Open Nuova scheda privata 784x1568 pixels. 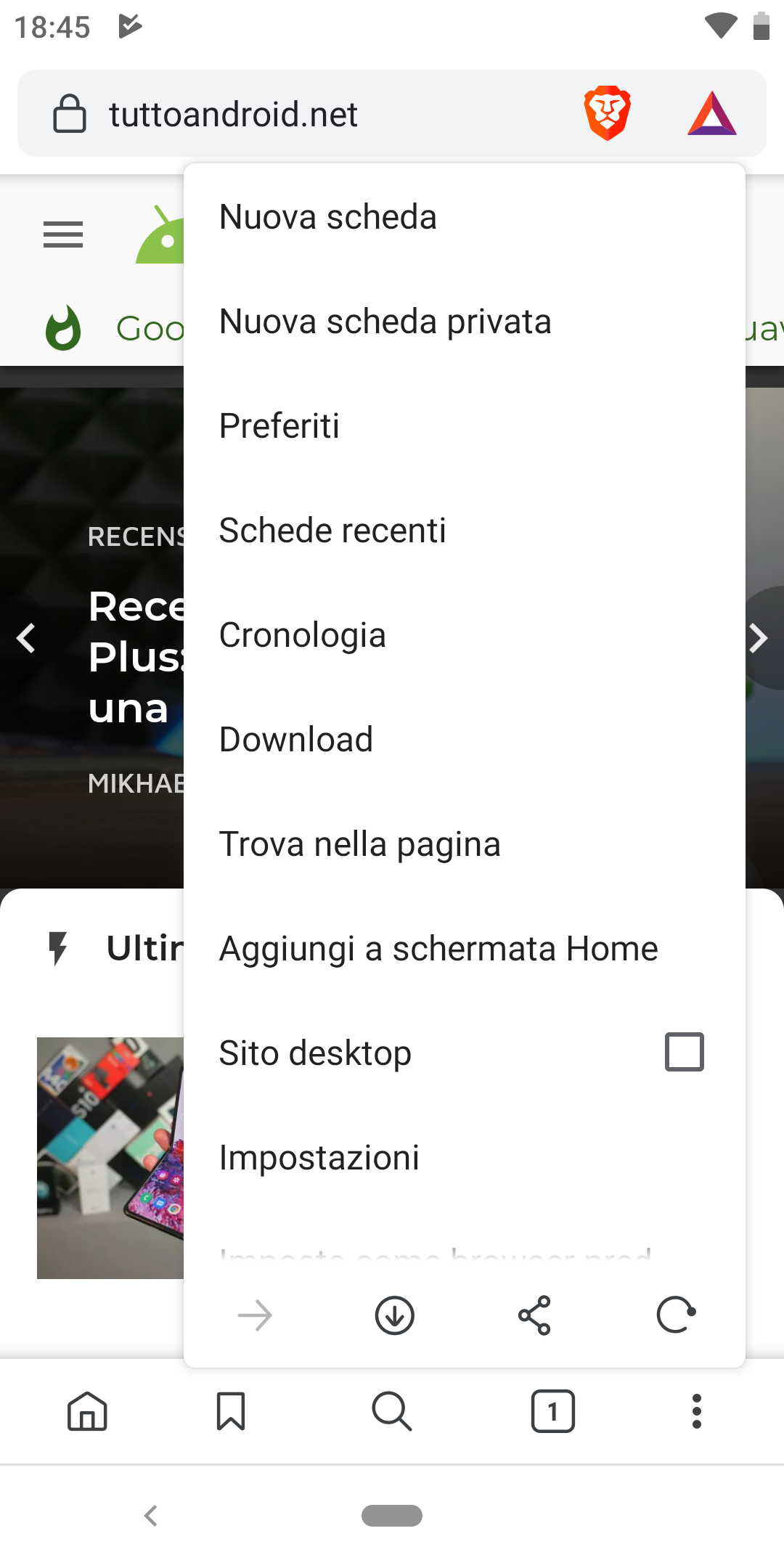coord(385,322)
